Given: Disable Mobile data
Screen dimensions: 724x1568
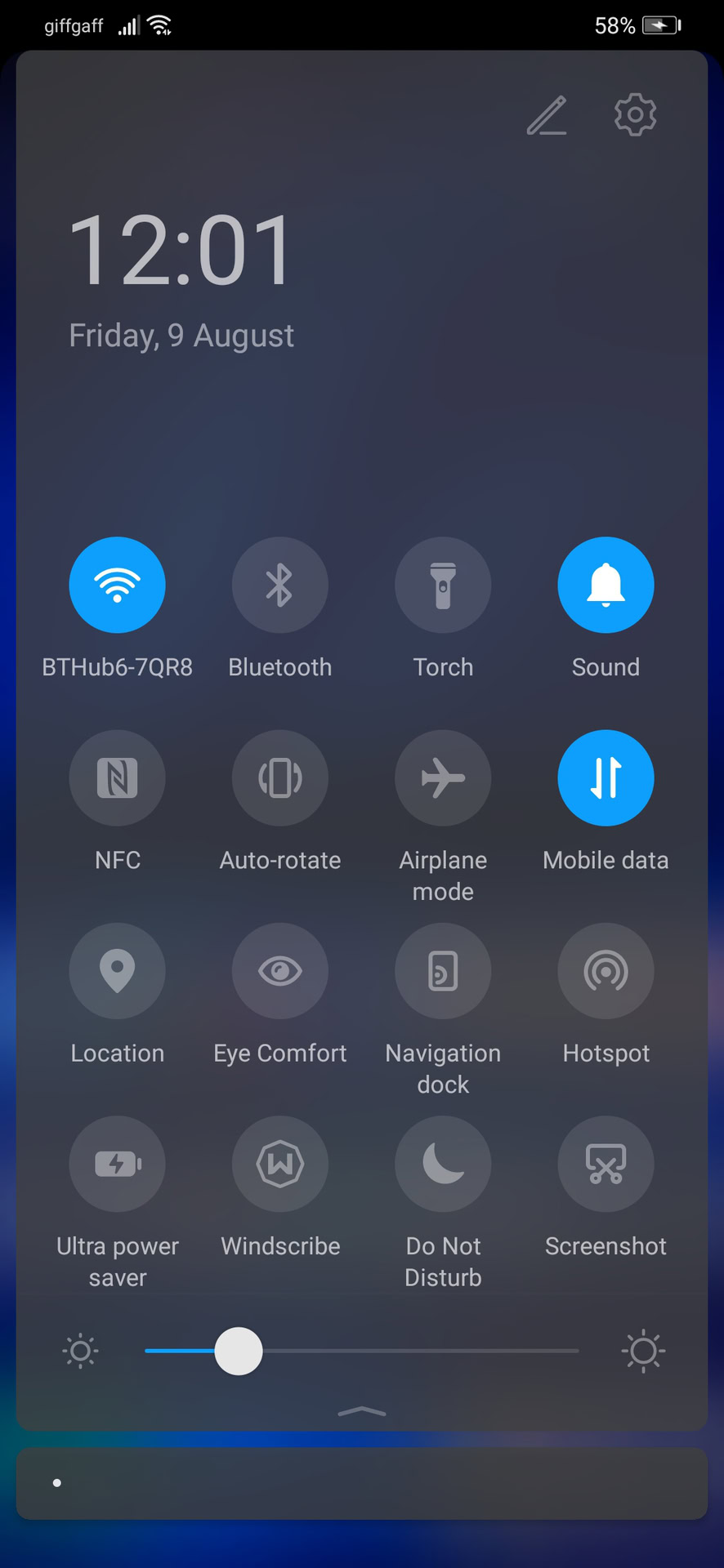Looking at the screenshot, I should pyautogui.click(x=606, y=777).
